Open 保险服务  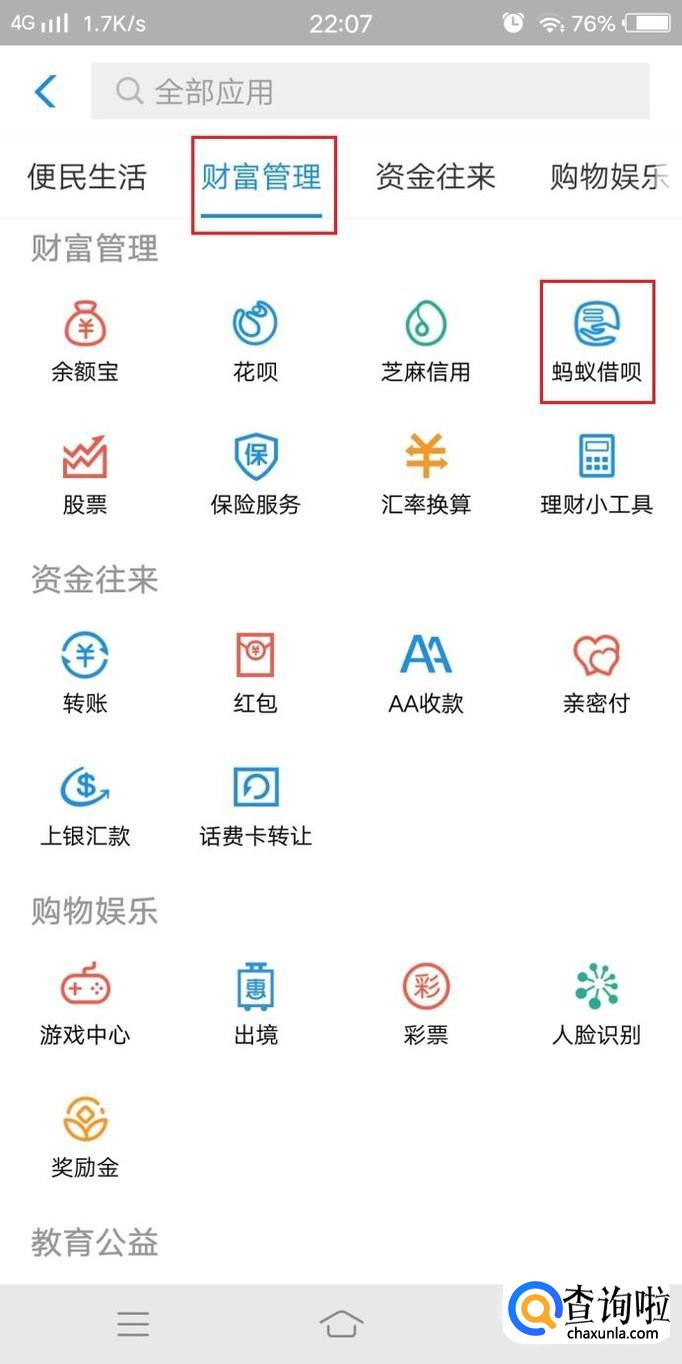255,474
